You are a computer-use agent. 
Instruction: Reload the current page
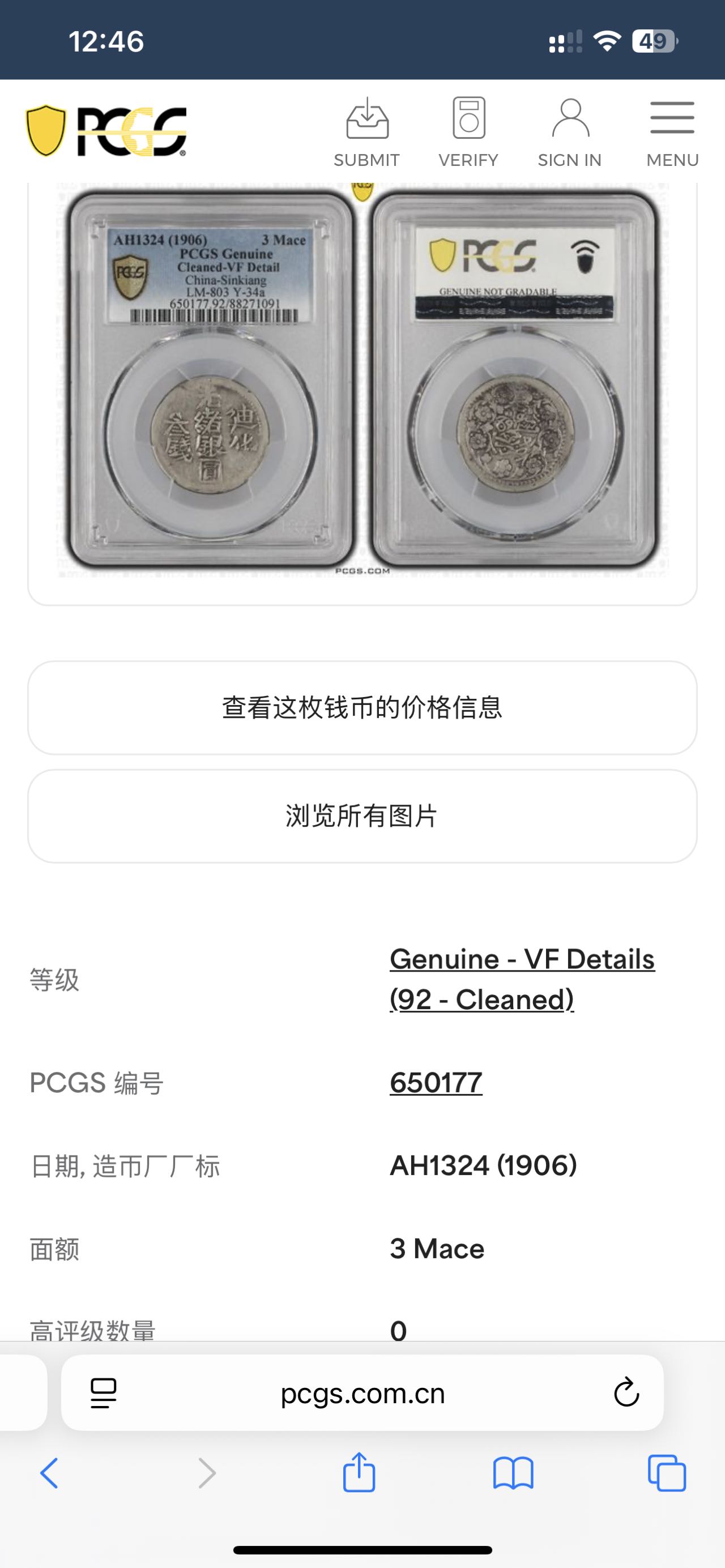(626, 1393)
